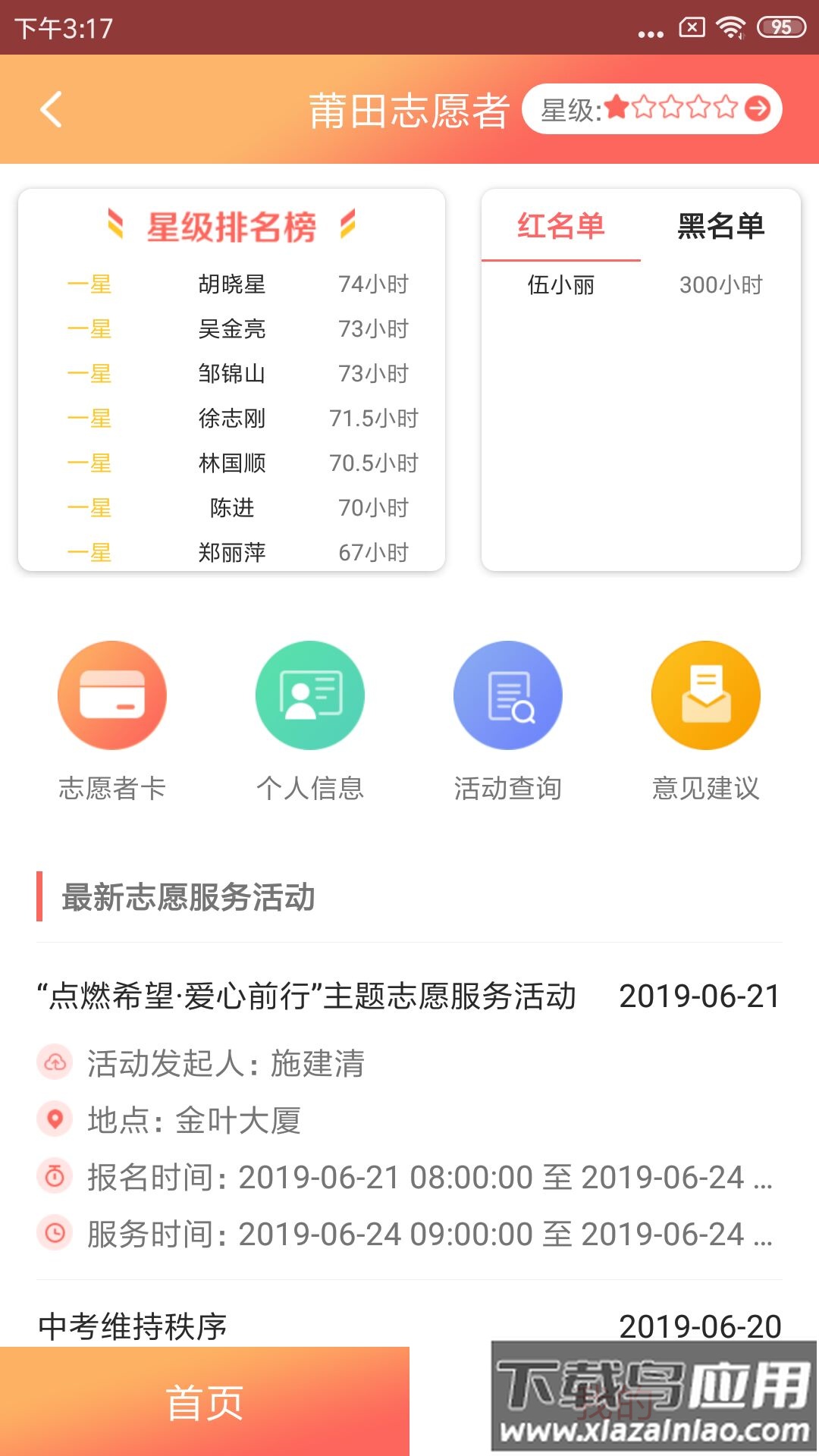Open the star filter arrow button

click(x=756, y=108)
